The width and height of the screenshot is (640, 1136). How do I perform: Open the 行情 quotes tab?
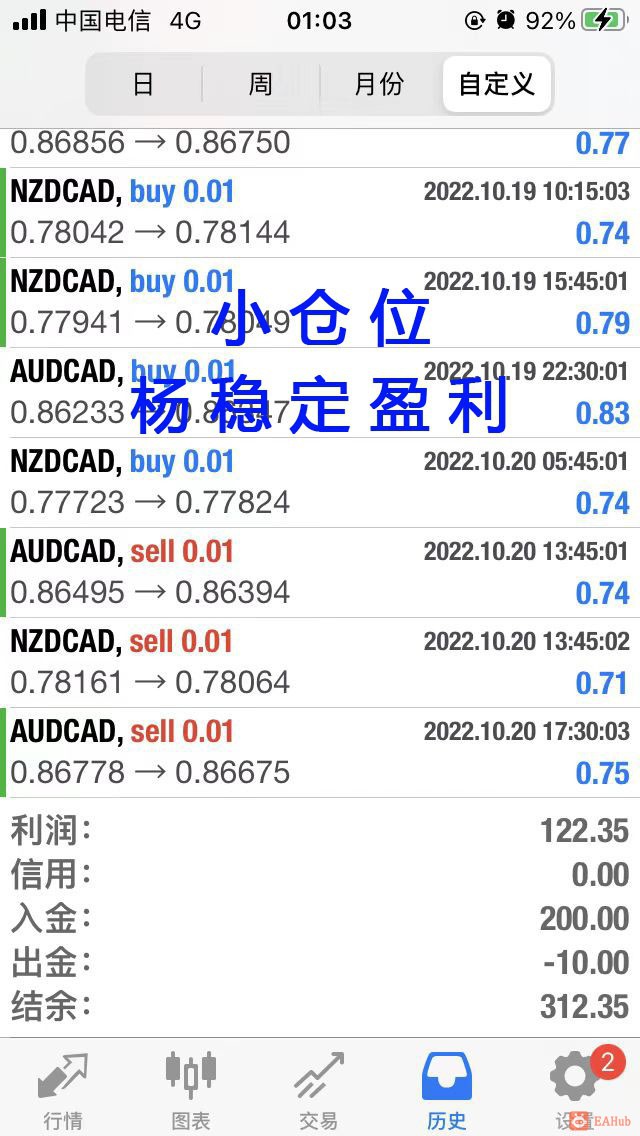point(62,1090)
